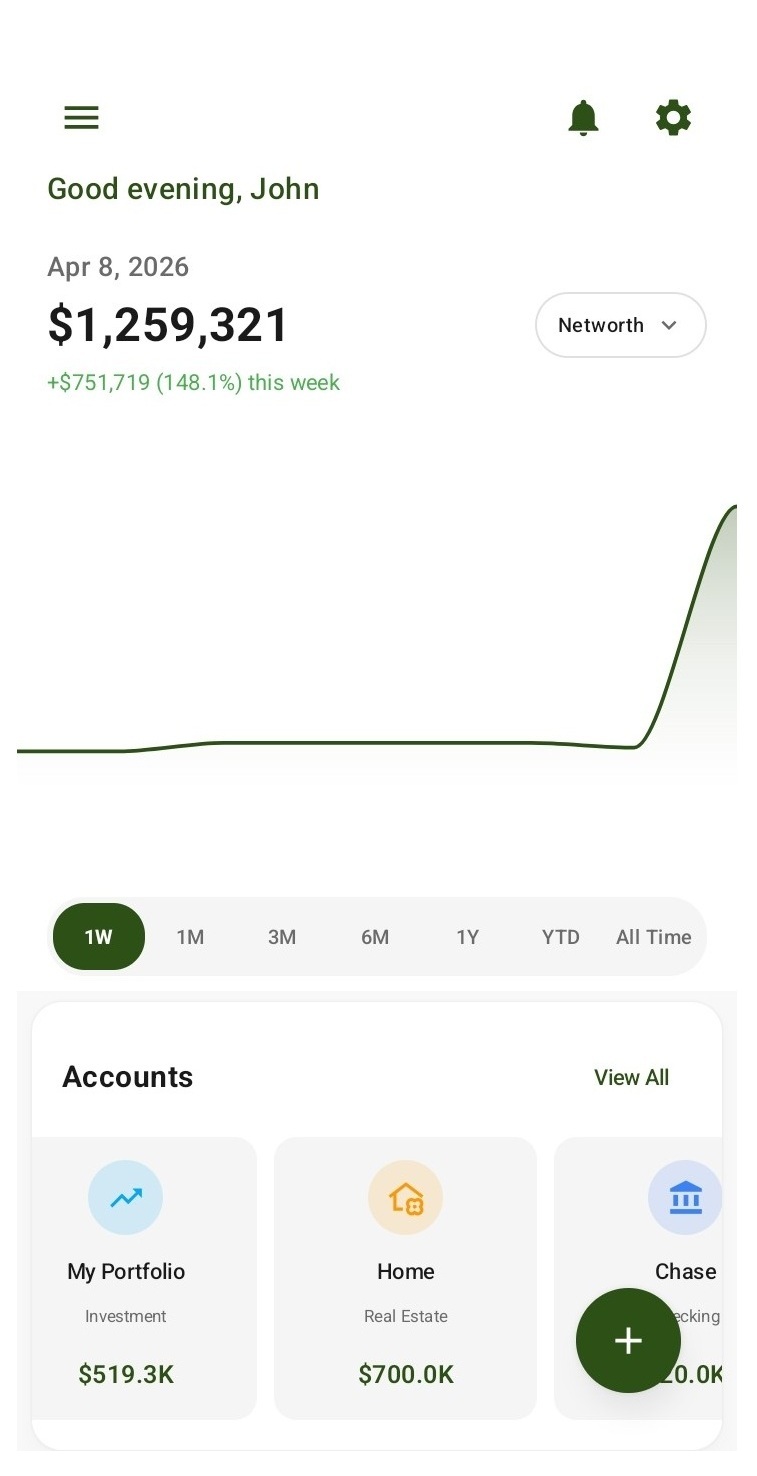This screenshot has width=757, height=1476.
Task: Select the 1W time range
Action: point(98,936)
